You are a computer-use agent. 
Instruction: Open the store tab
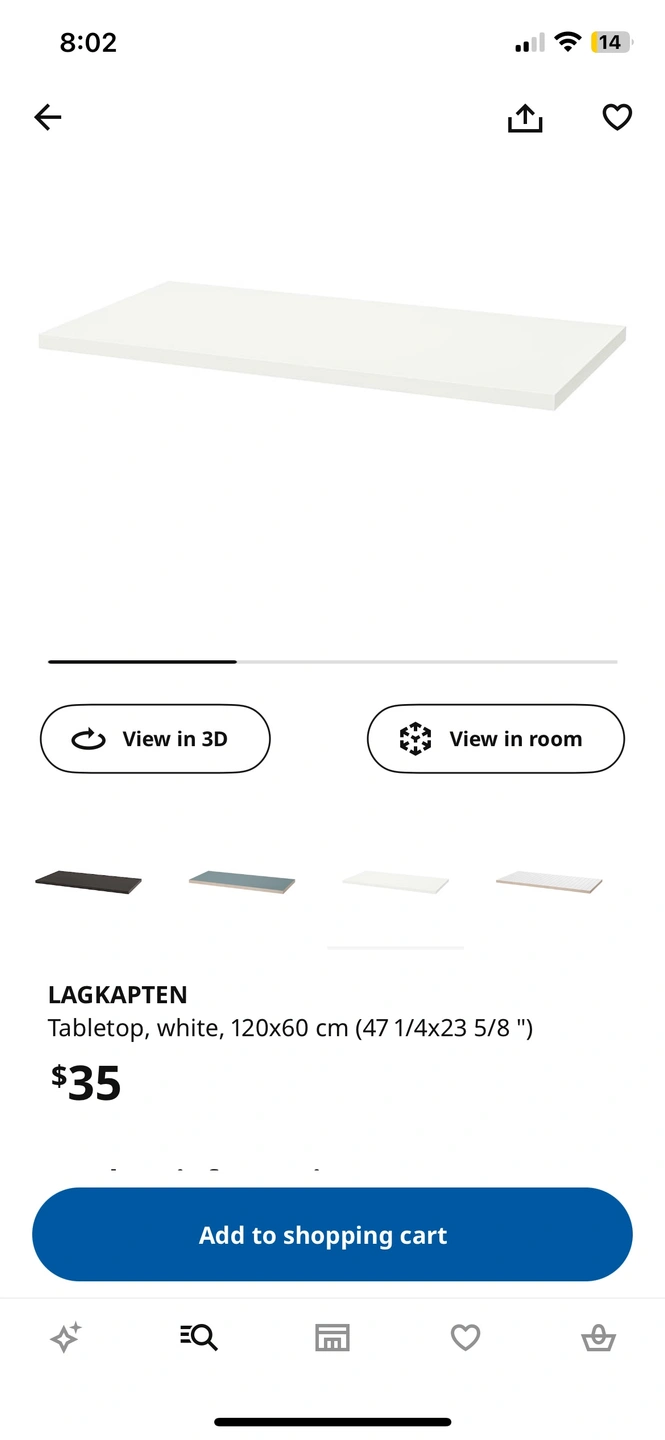pos(332,1338)
